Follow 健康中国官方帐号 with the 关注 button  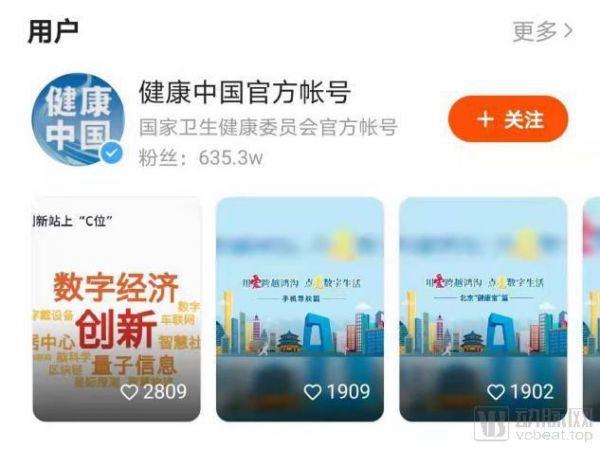pos(508,120)
